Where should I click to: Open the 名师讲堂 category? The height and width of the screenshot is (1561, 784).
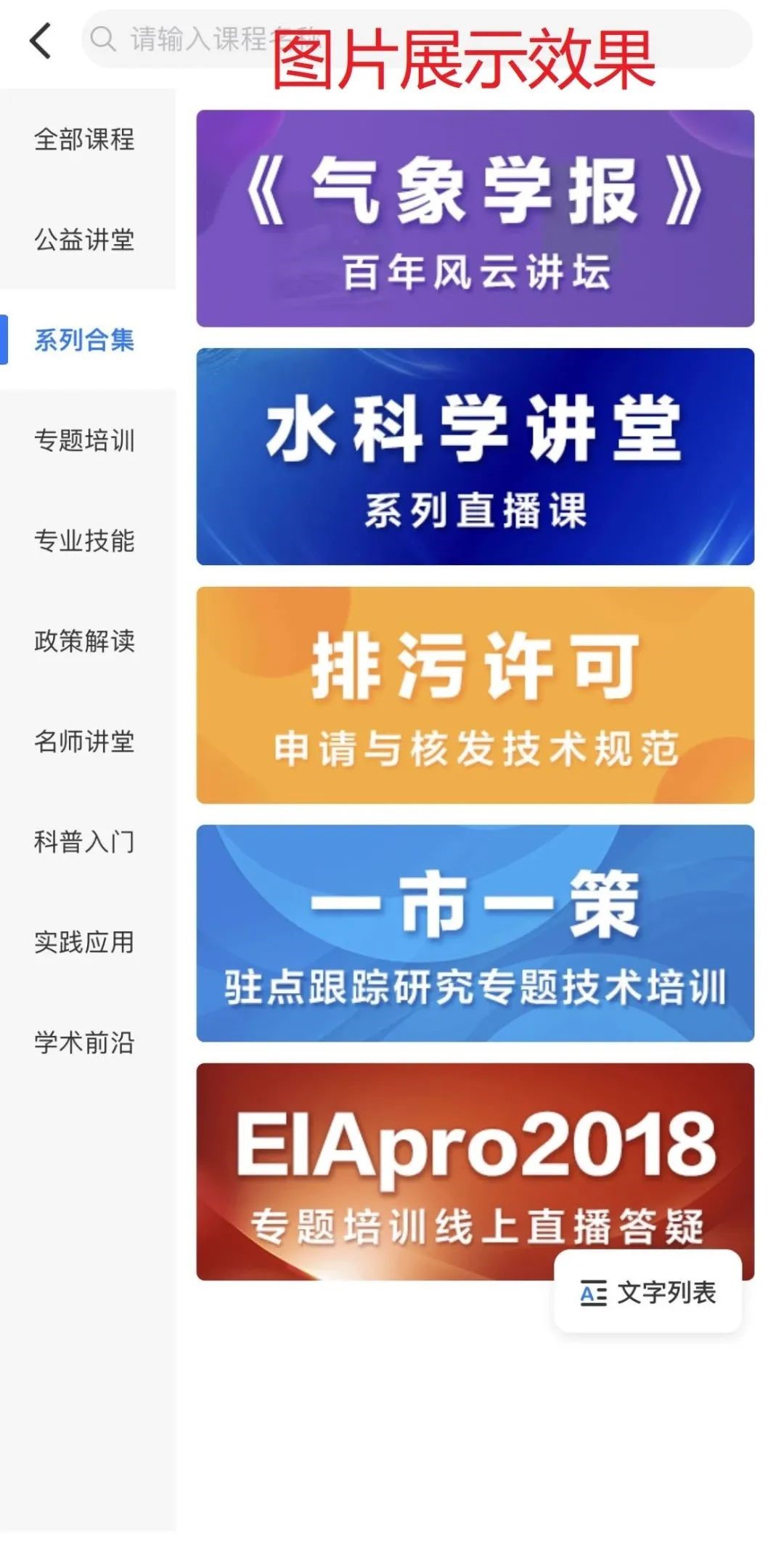[x=84, y=741]
